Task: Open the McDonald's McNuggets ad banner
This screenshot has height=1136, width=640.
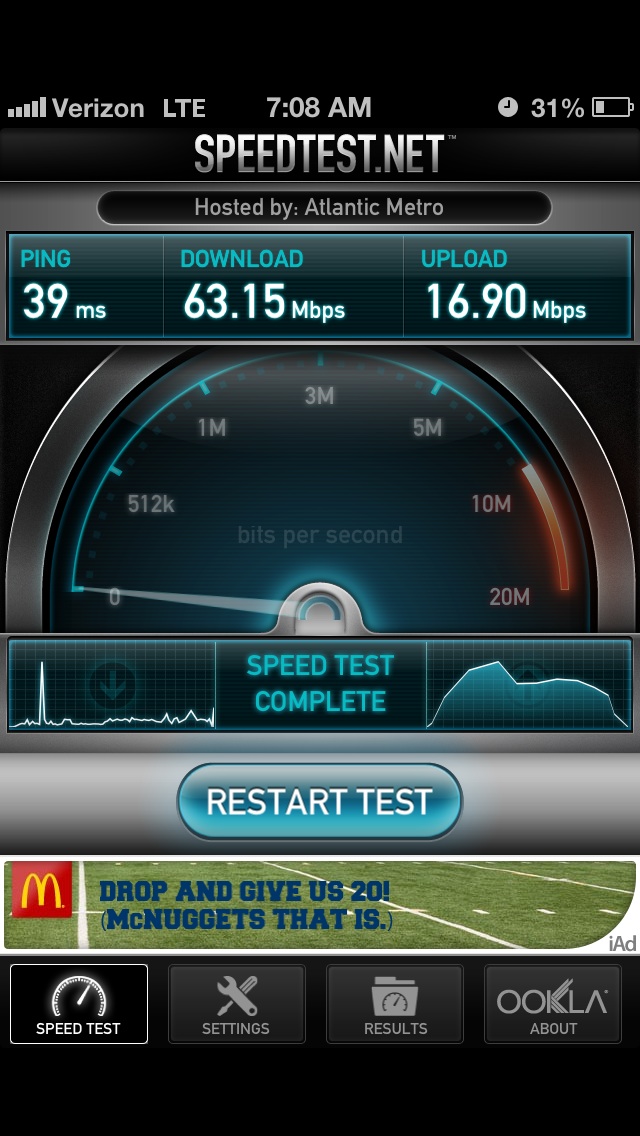Action: pyautogui.click(x=320, y=905)
